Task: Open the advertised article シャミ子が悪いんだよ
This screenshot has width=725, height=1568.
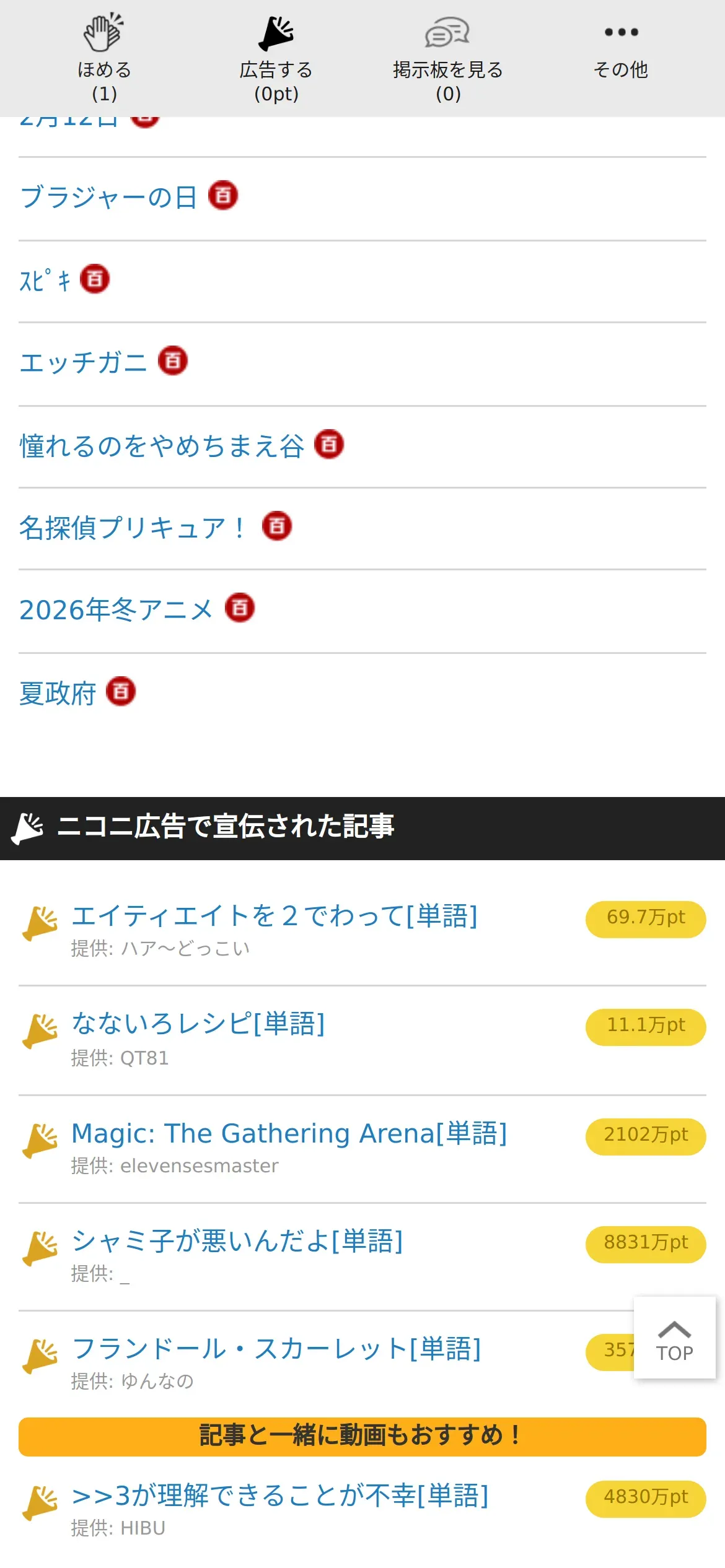Action: [237, 1242]
